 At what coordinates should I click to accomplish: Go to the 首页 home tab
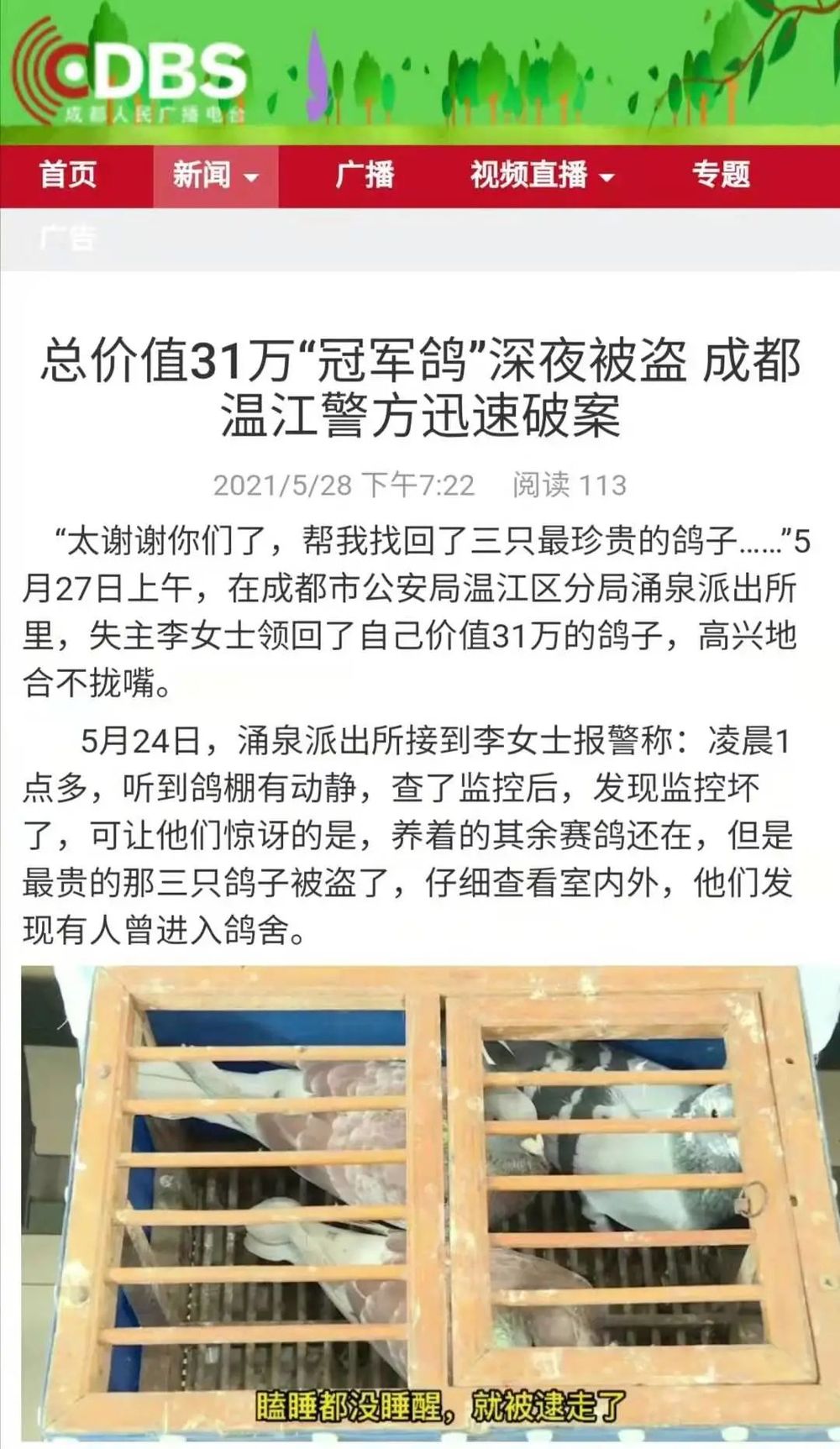pos(68,175)
